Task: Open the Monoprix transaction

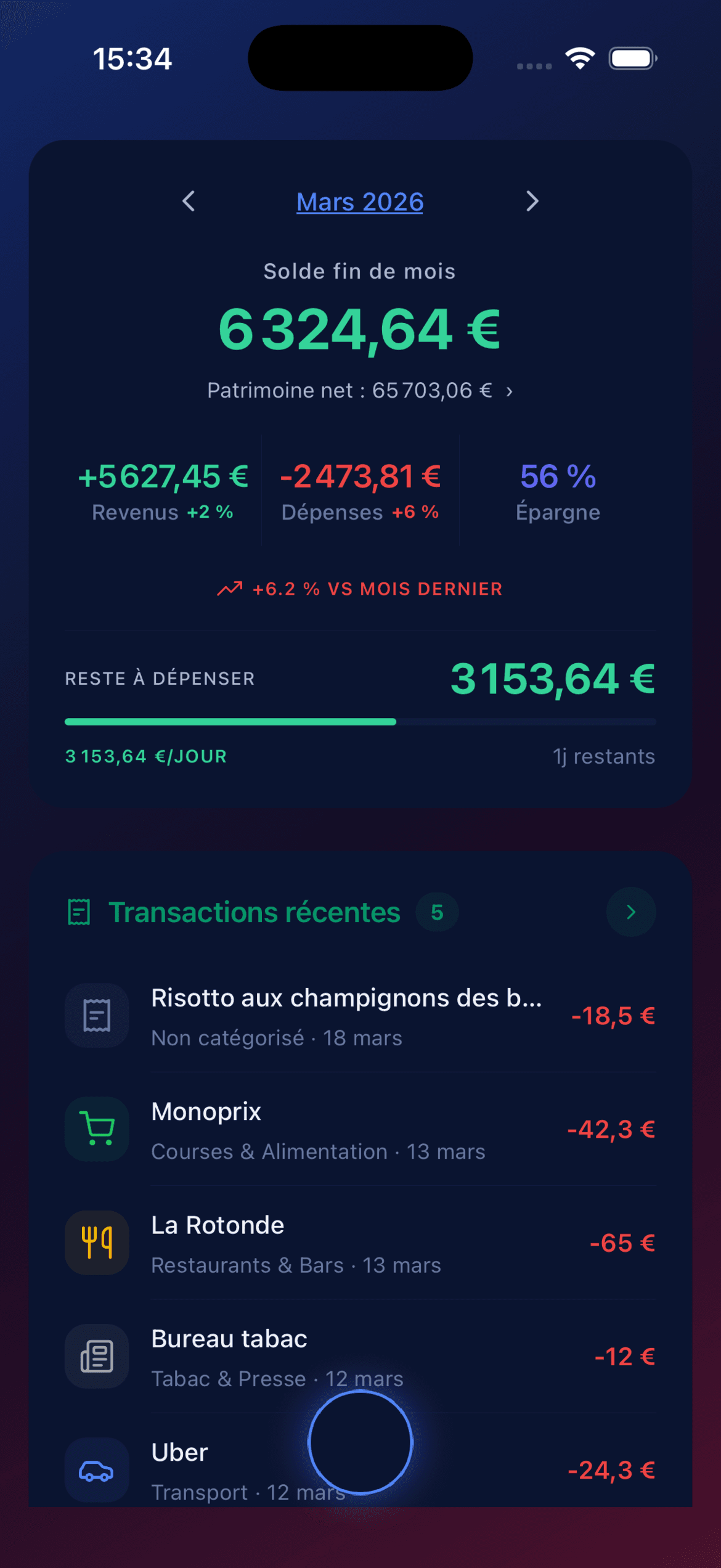Action: [x=360, y=1129]
